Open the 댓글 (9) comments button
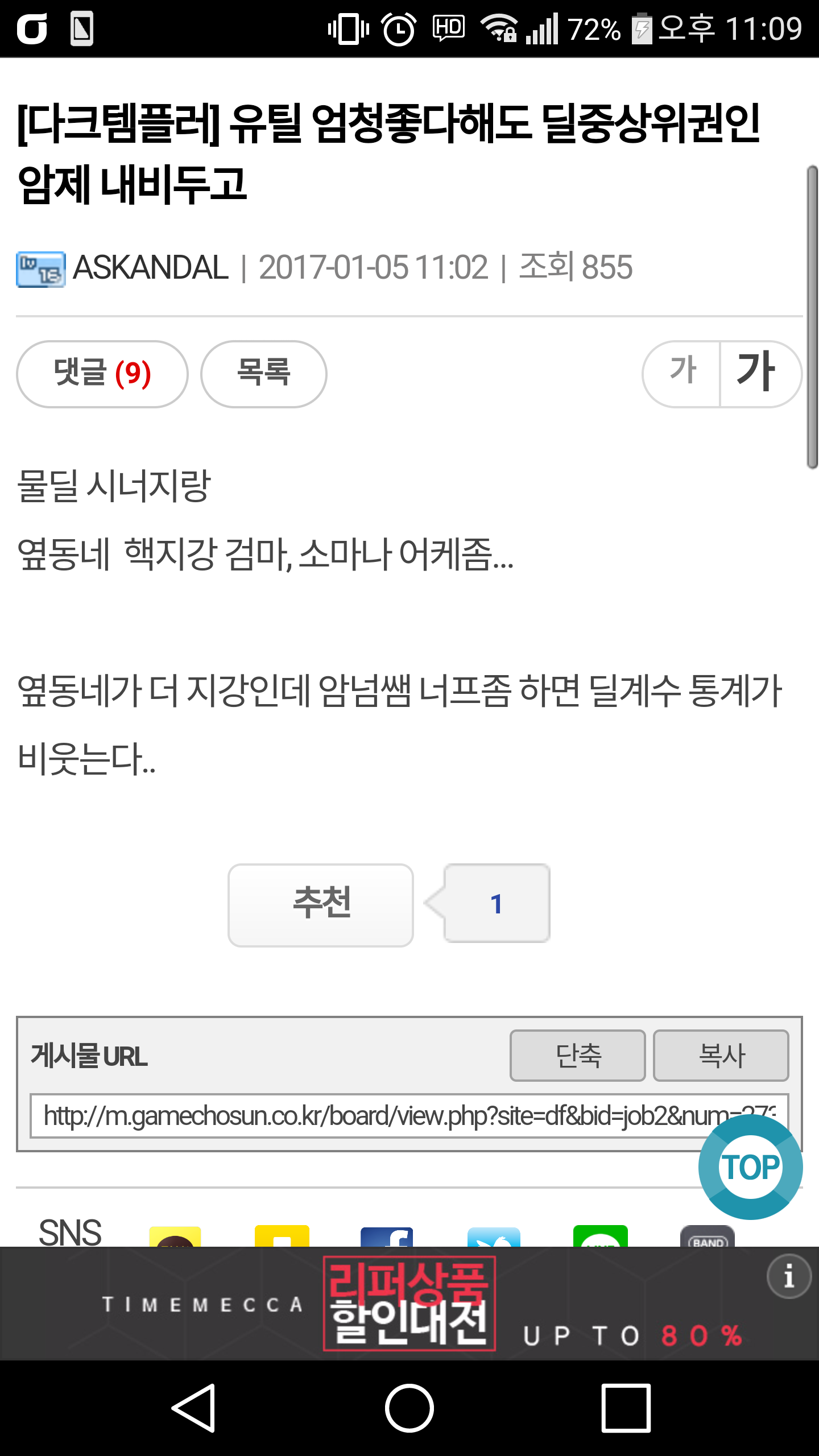819x1456 pixels. 102,374
